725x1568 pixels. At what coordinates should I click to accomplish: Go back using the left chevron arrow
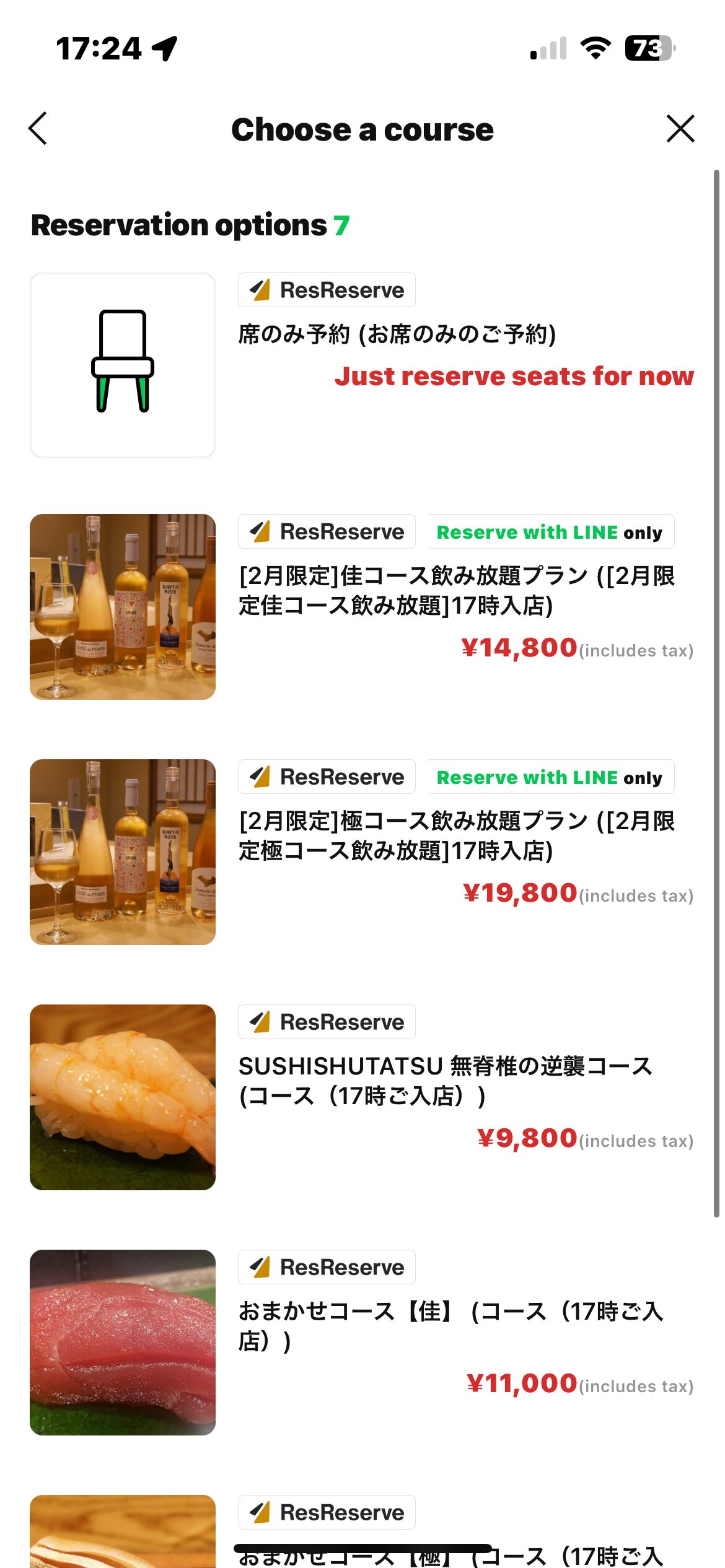click(38, 129)
